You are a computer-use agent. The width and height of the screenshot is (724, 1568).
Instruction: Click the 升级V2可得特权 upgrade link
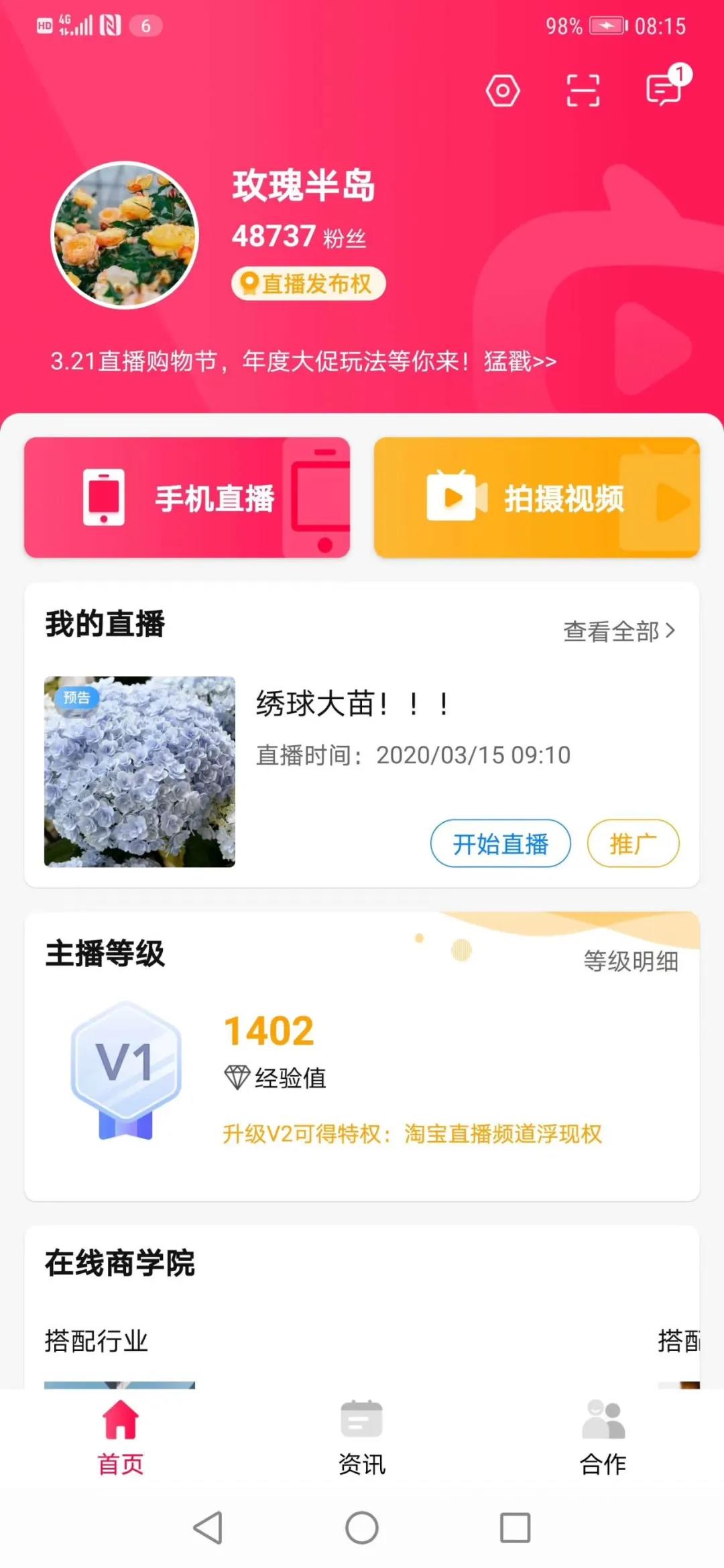coord(412,1134)
